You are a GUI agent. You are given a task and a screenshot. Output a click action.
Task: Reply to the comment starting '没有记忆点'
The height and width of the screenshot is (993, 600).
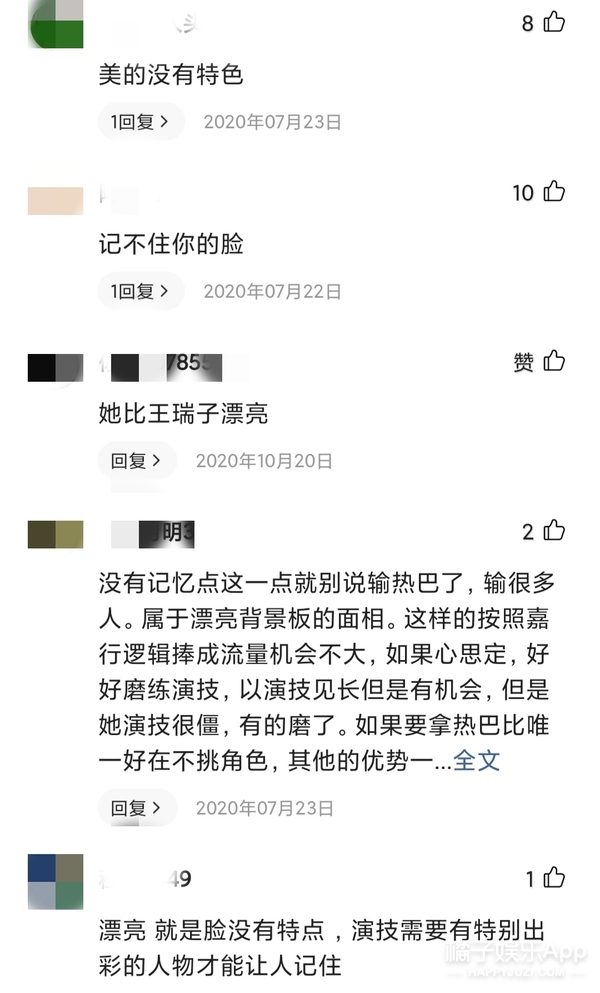[136, 808]
